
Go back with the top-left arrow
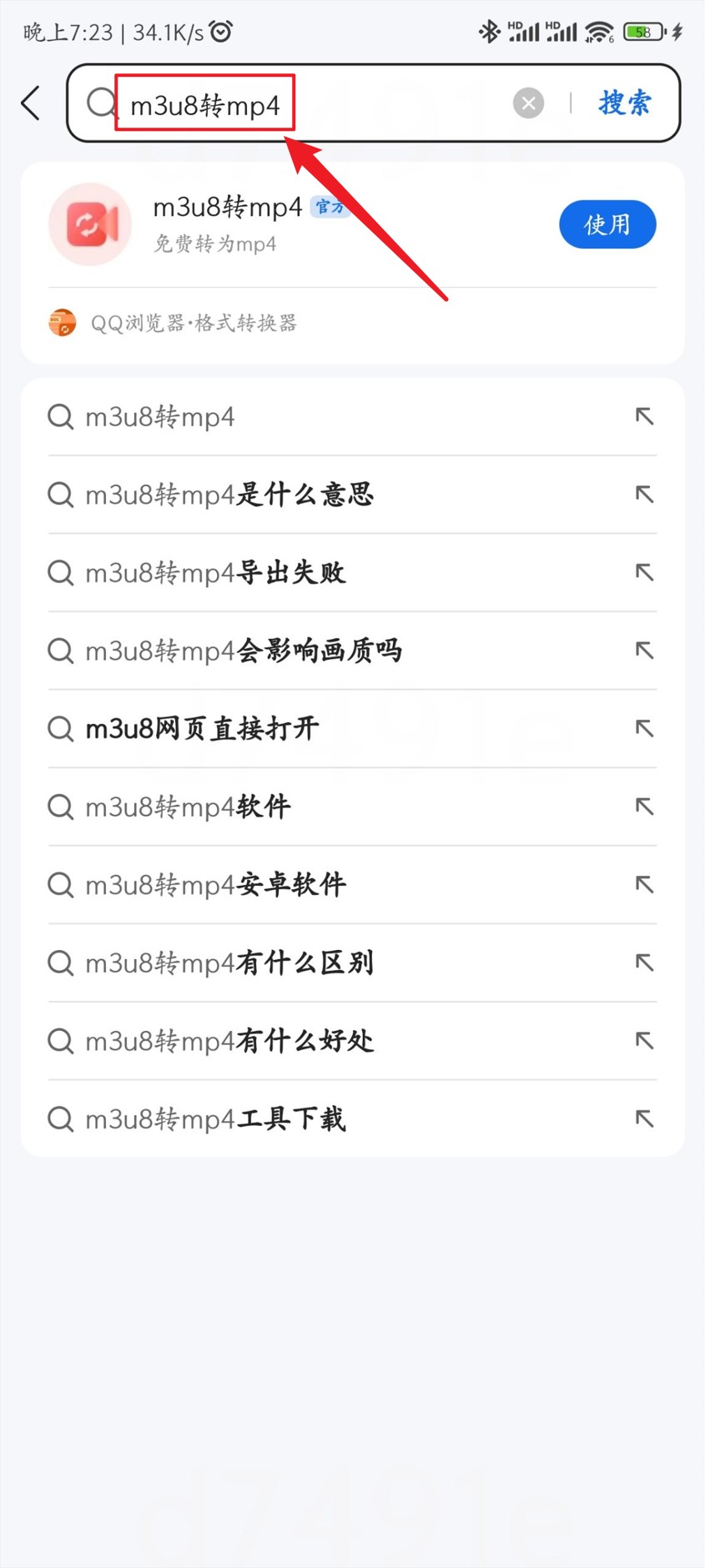coord(31,103)
